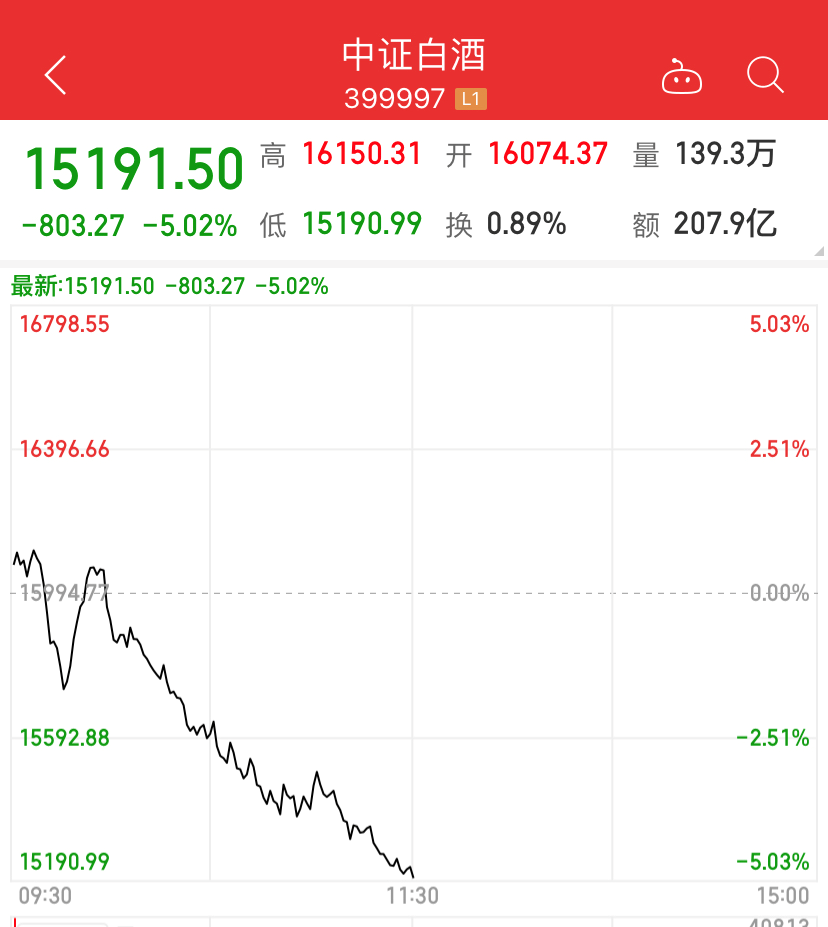Go back from the 中证白酒 page

point(56,76)
